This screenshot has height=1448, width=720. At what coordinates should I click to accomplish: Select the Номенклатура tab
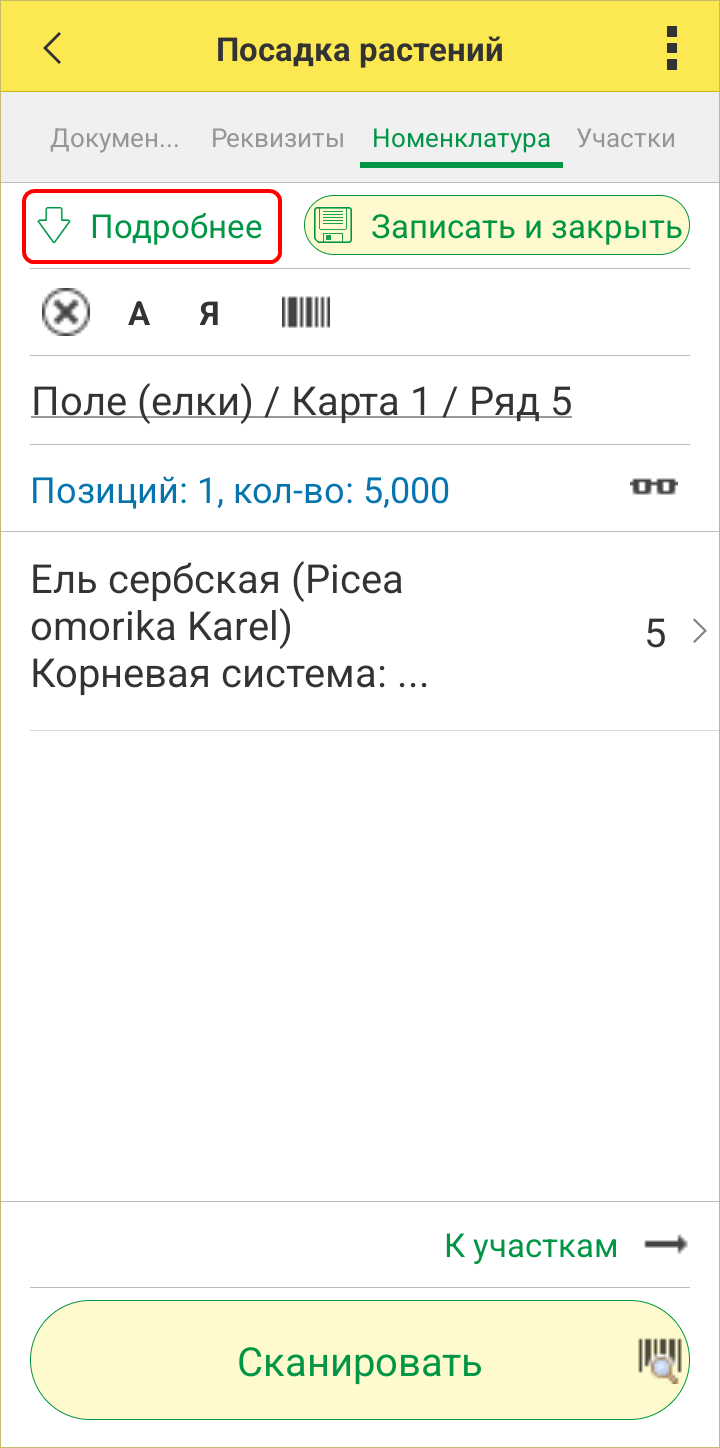point(461,138)
